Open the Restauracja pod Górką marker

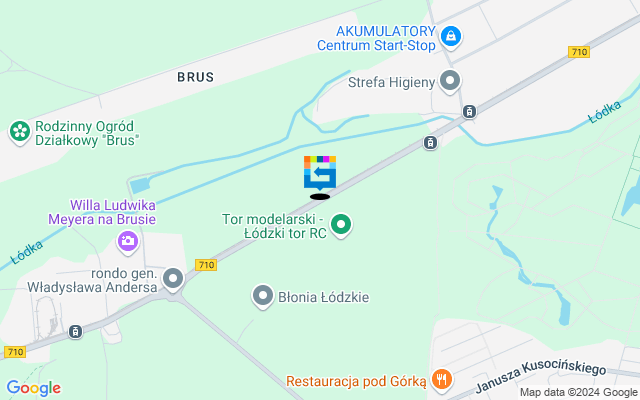(x=442, y=379)
